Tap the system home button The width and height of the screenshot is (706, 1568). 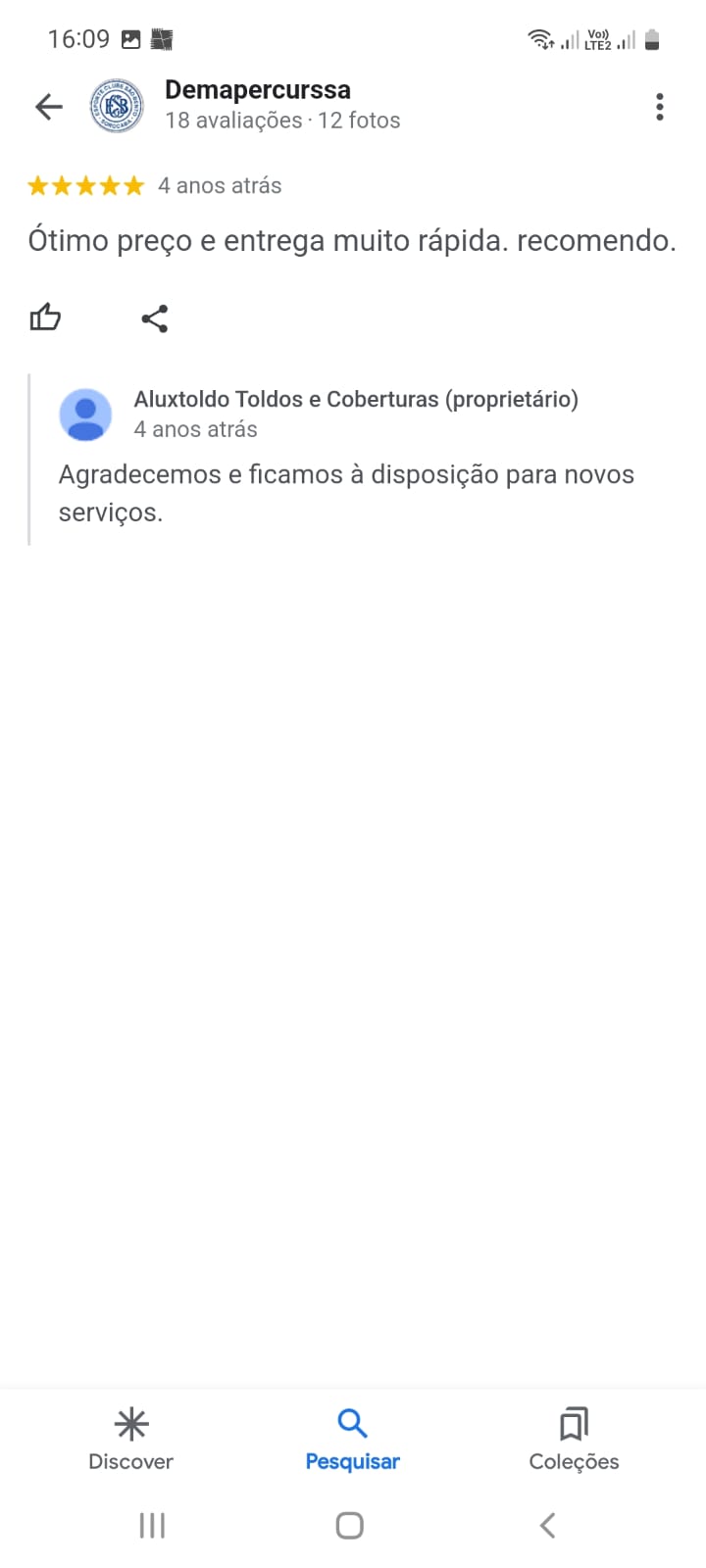[x=350, y=1525]
